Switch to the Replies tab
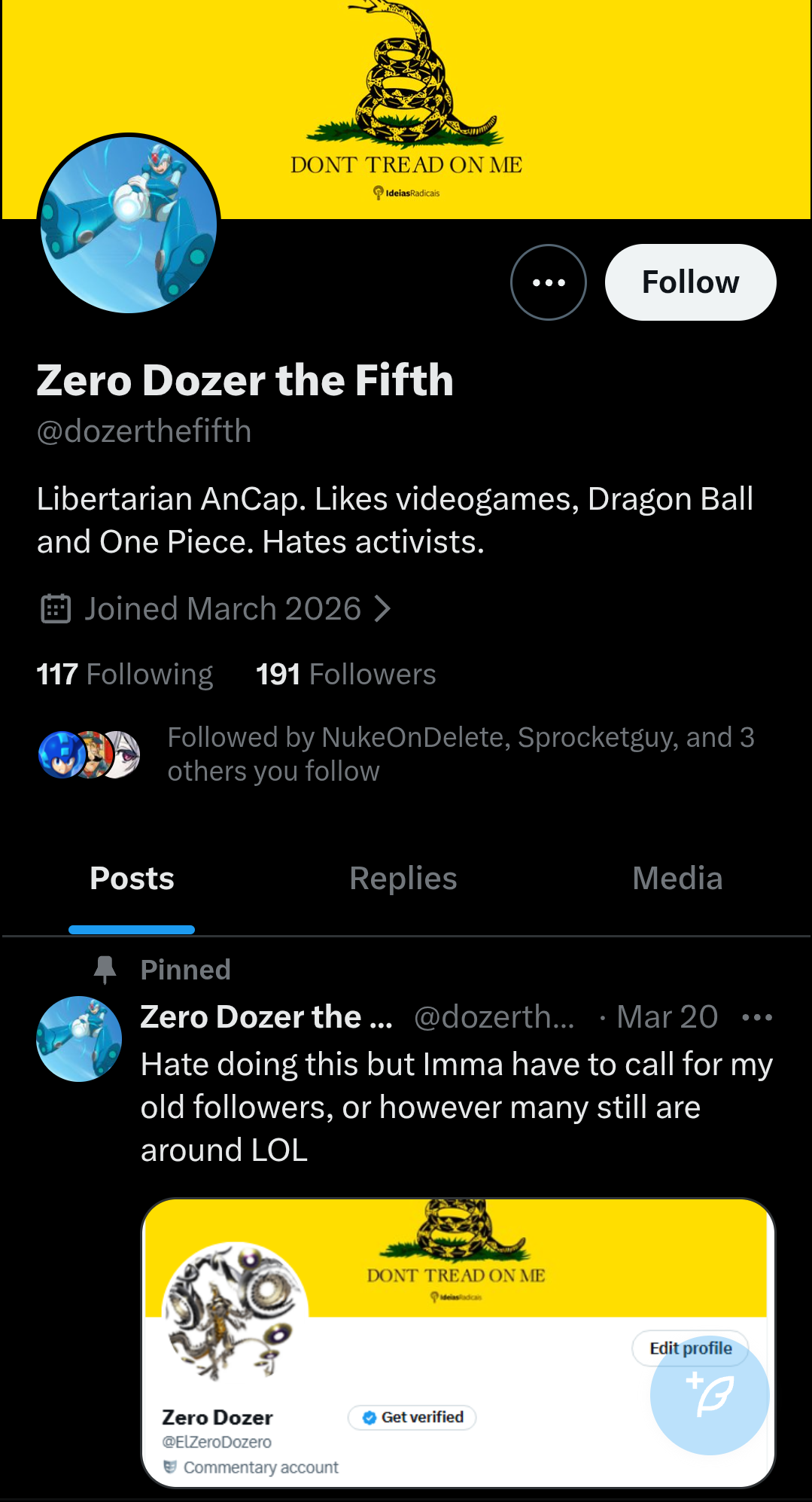Viewport: 812px width, 1502px height. pyautogui.click(x=403, y=879)
